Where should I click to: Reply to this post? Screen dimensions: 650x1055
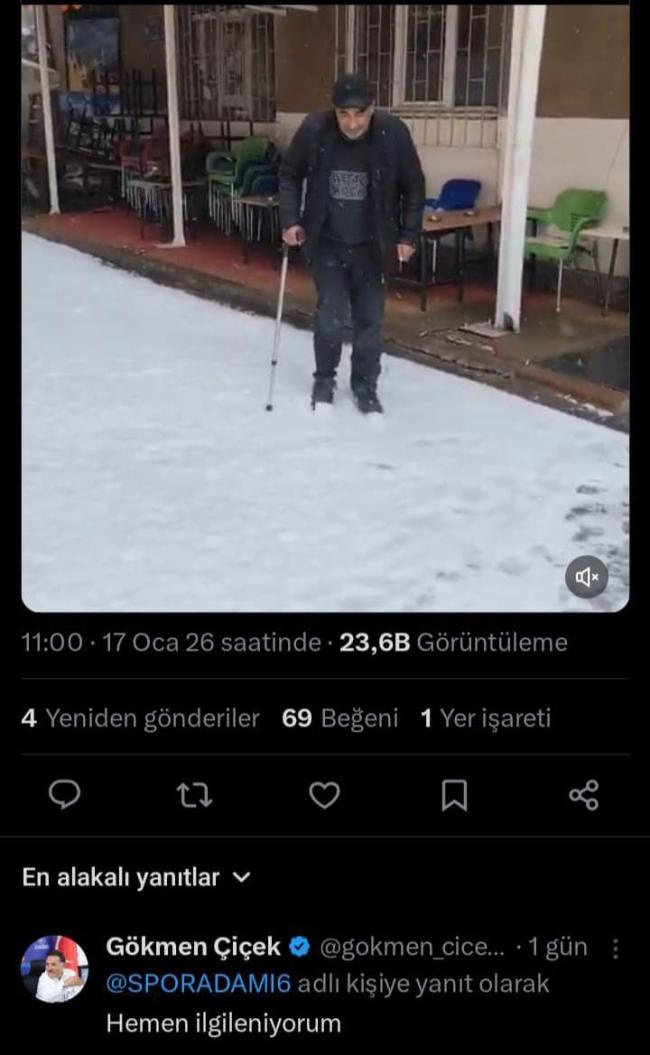[x=65, y=795]
